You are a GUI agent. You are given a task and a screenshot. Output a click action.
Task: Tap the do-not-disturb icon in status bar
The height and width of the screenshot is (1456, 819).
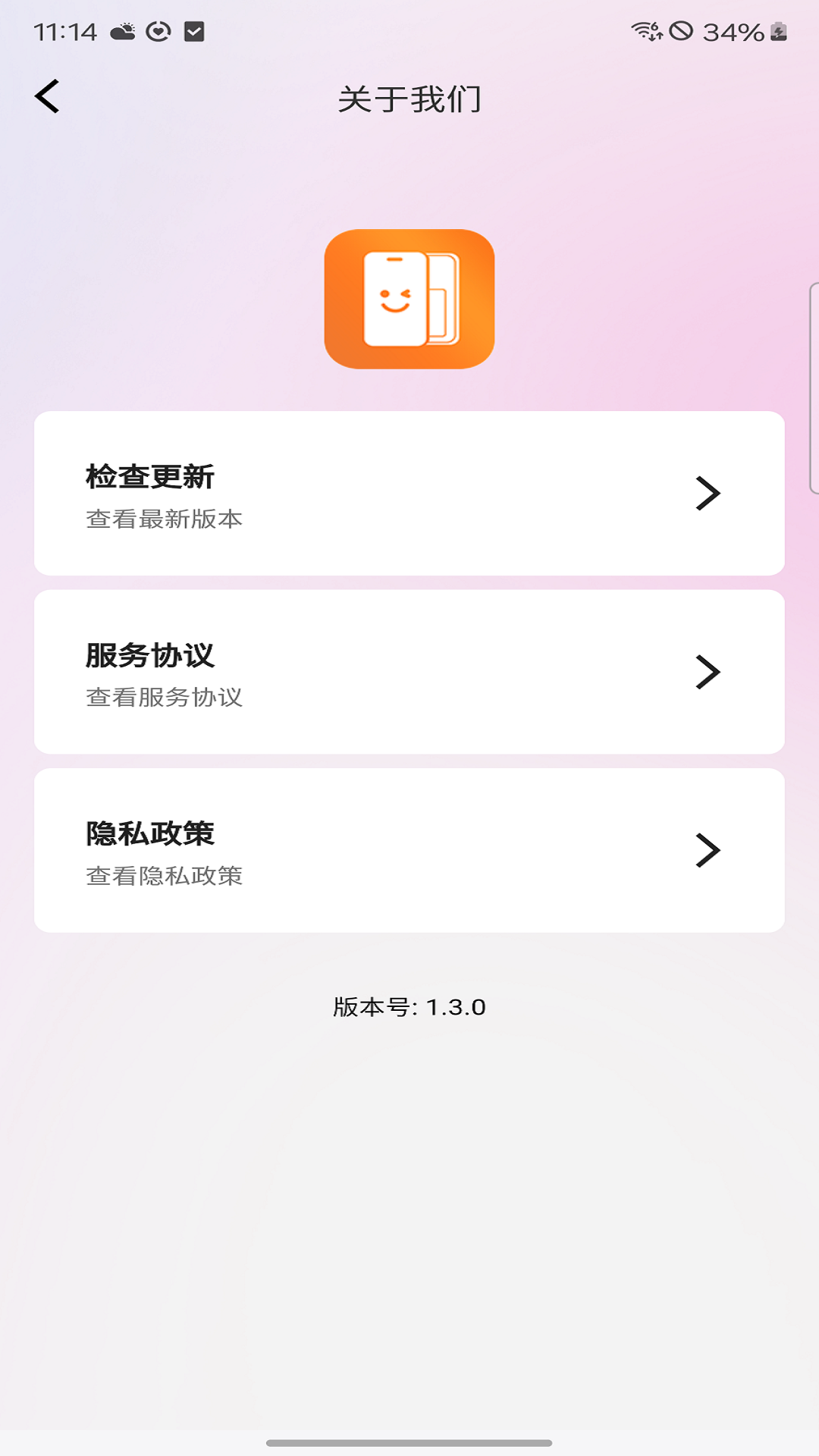coord(682,30)
